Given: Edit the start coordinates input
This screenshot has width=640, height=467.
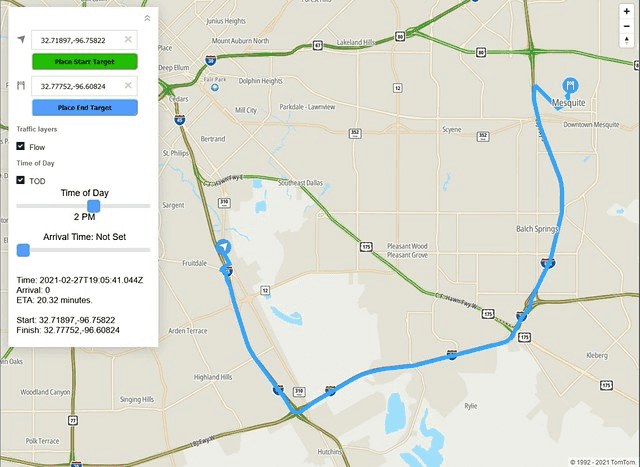Looking at the screenshot, I should click(x=76, y=40).
